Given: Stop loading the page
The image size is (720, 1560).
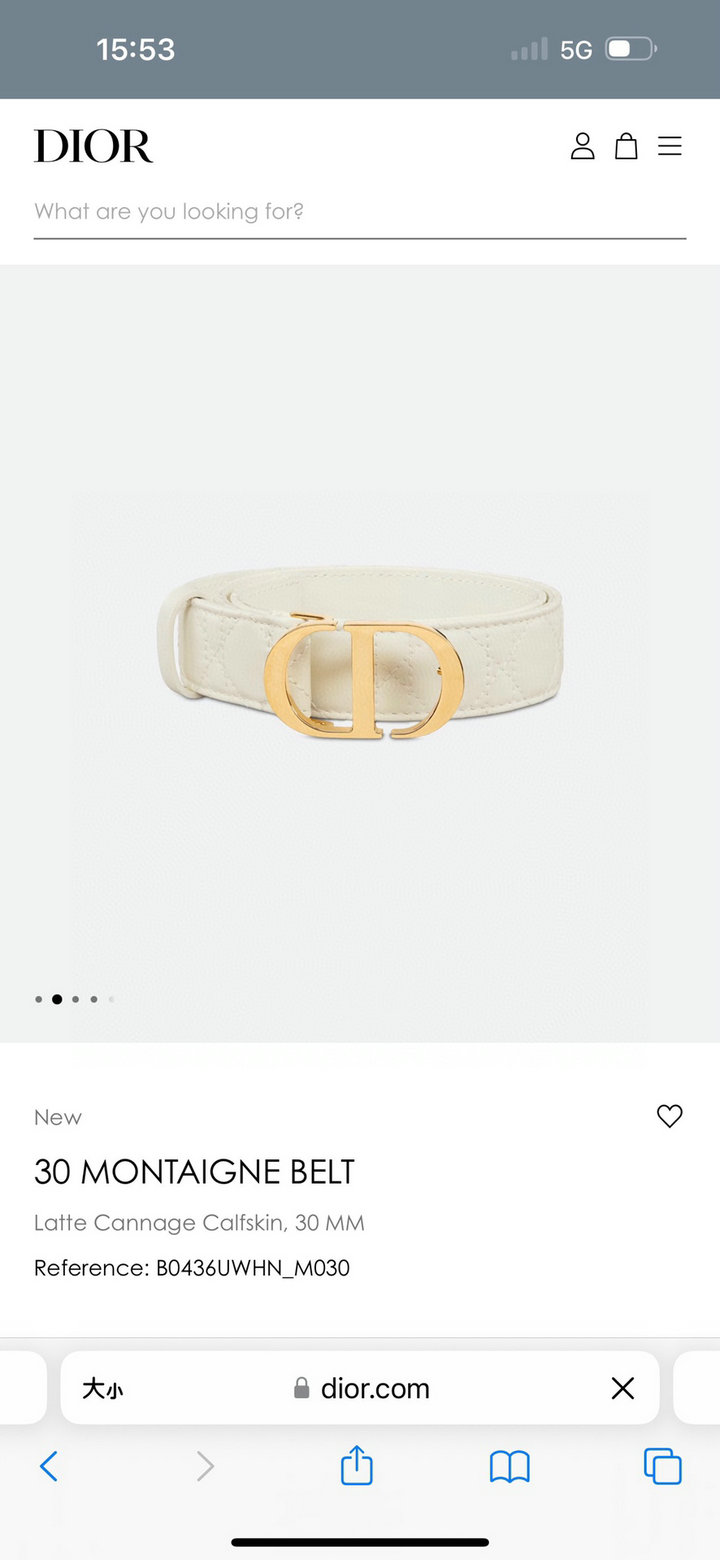Looking at the screenshot, I should [622, 1388].
